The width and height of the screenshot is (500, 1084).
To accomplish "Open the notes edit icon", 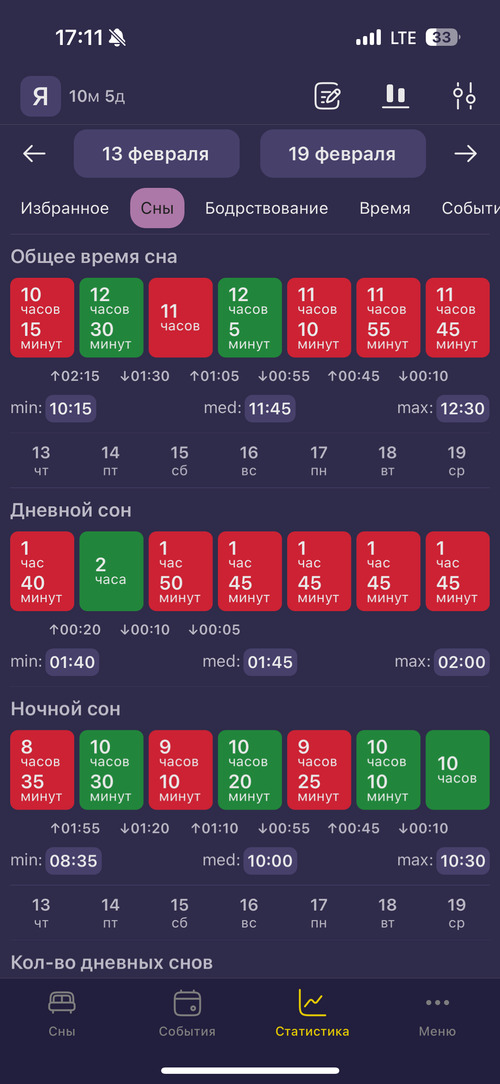I will 328,96.
